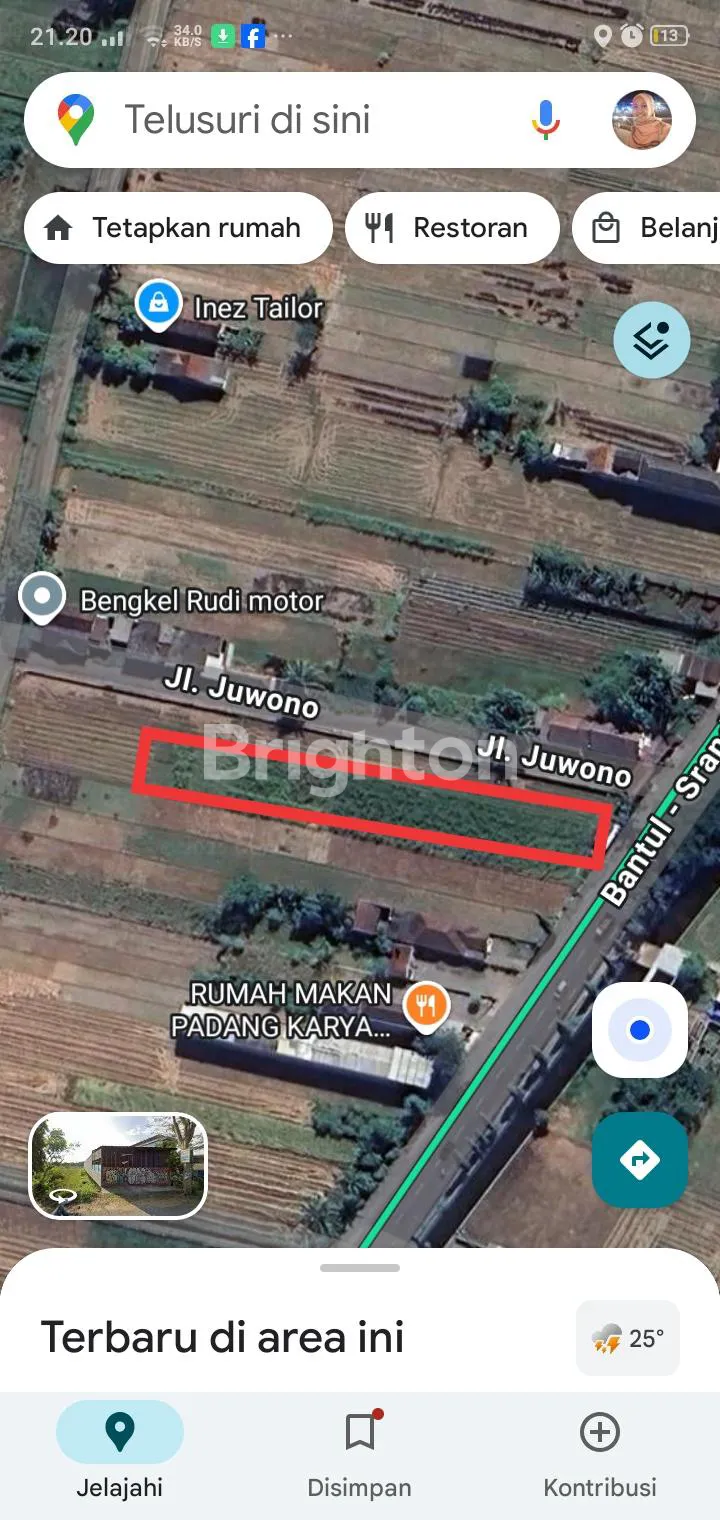Open the Bengkel Rudi motor marker

coord(42,598)
